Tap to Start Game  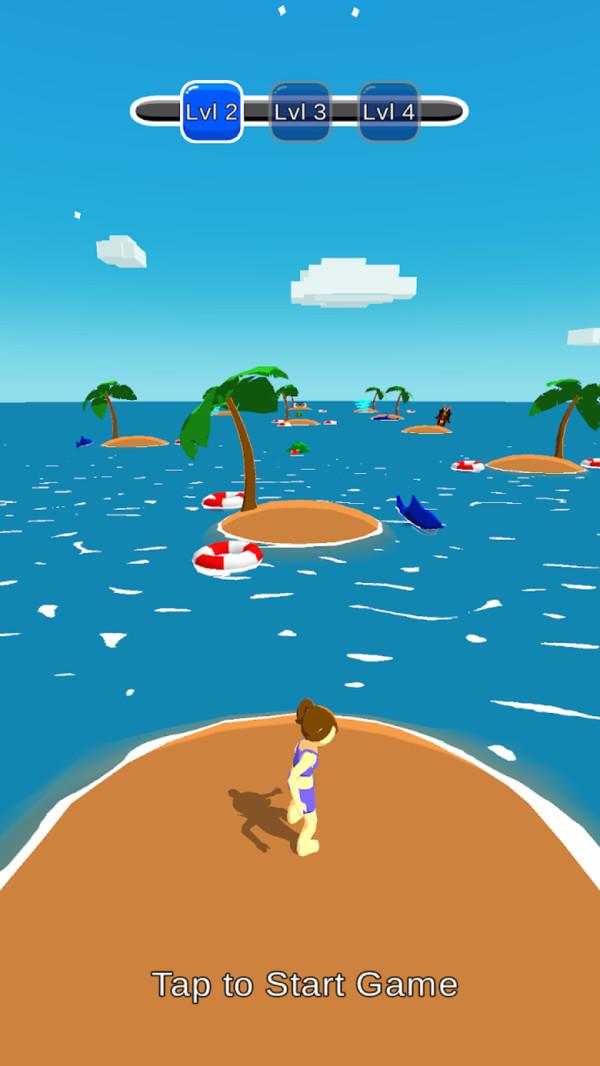[304, 984]
